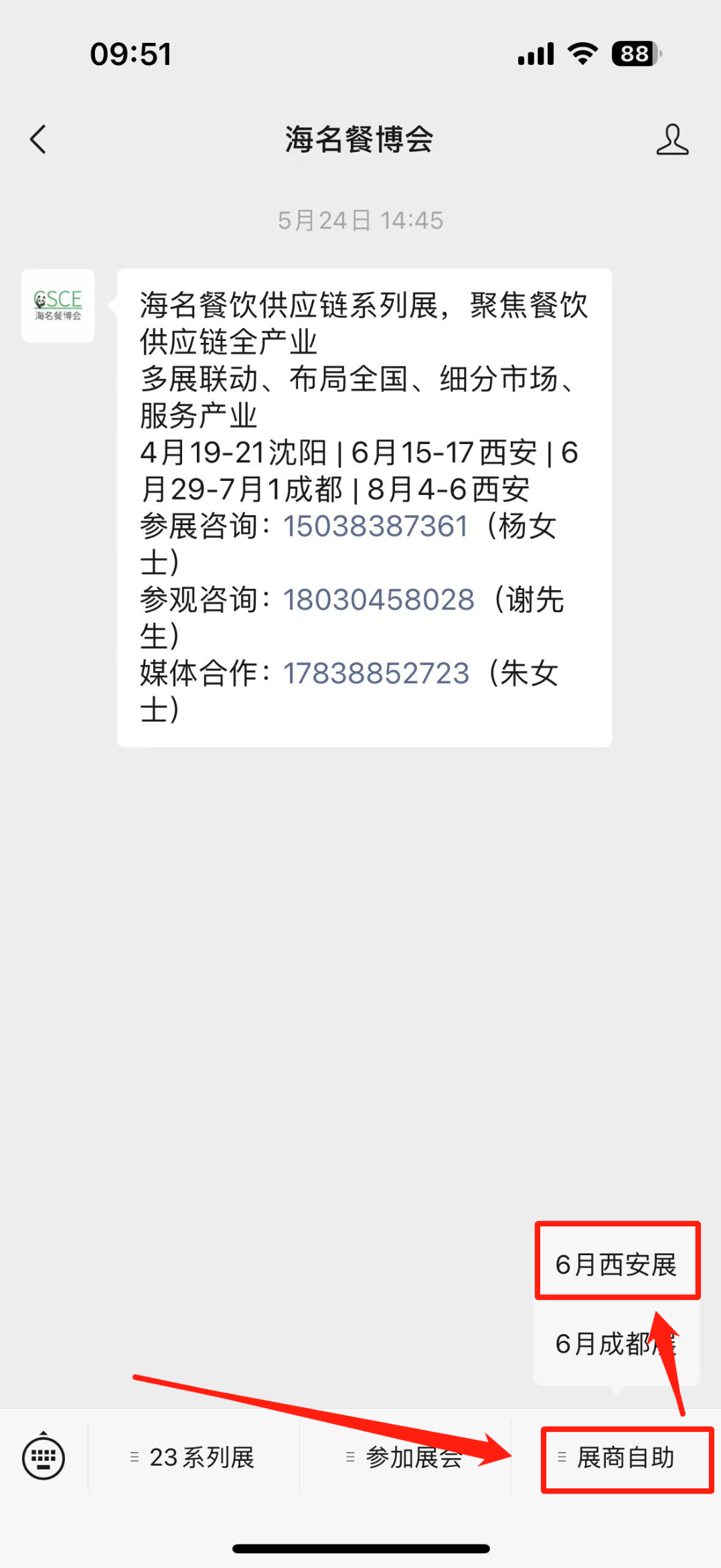Call visitor number 18030458028

pyautogui.click(x=378, y=599)
